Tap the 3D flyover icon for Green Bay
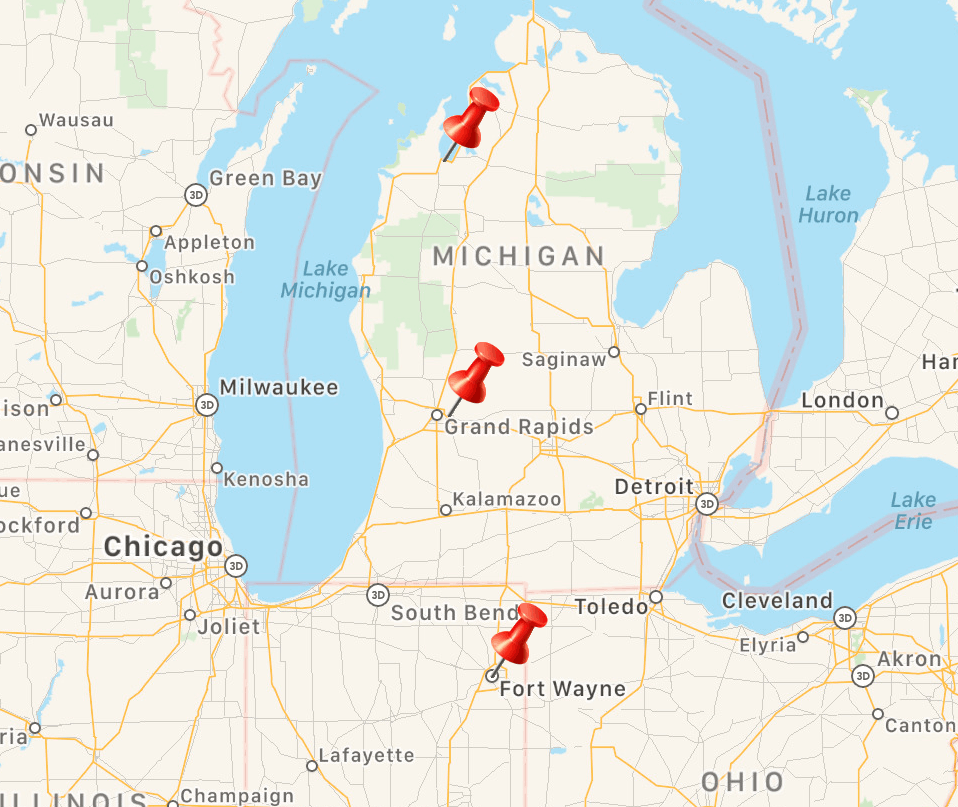The width and height of the screenshot is (958, 807). click(196, 194)
